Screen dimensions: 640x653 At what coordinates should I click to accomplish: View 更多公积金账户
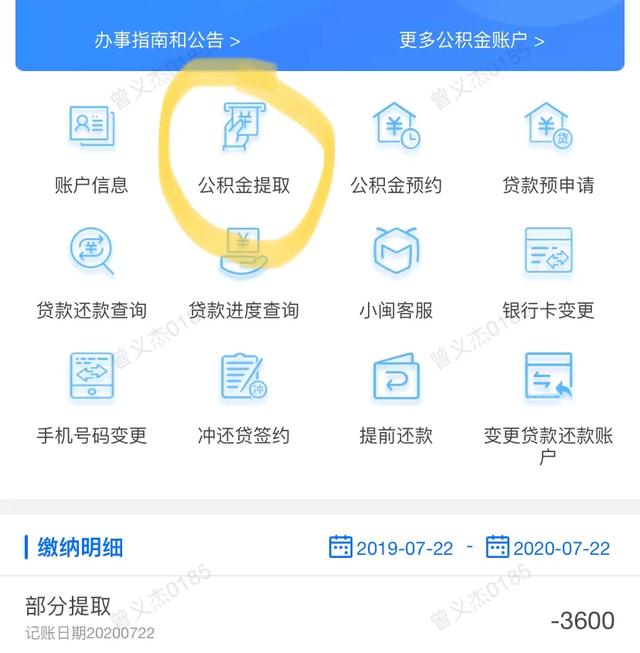tap(471, 40)
